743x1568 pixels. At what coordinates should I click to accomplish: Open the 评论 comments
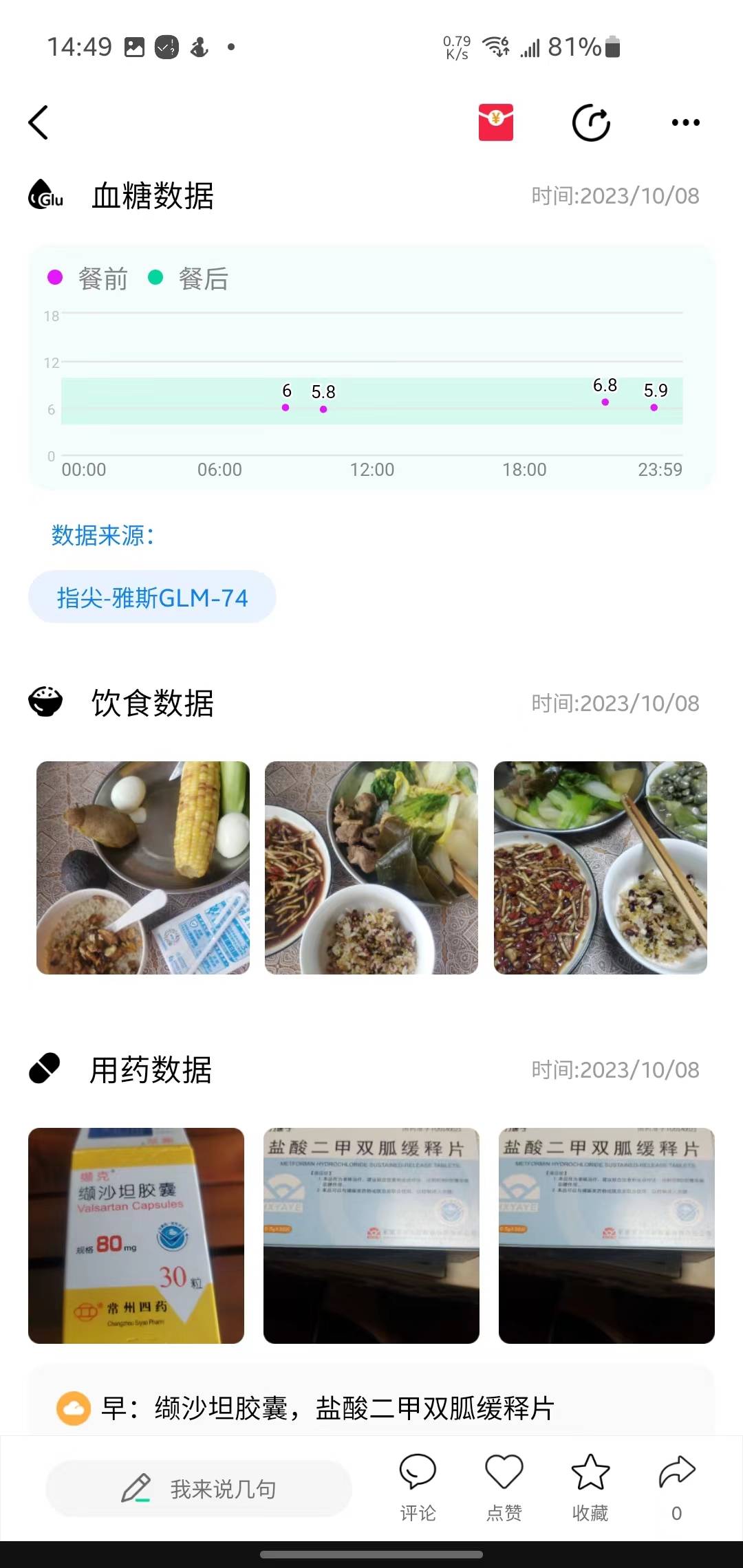(x=418, y=1487)
